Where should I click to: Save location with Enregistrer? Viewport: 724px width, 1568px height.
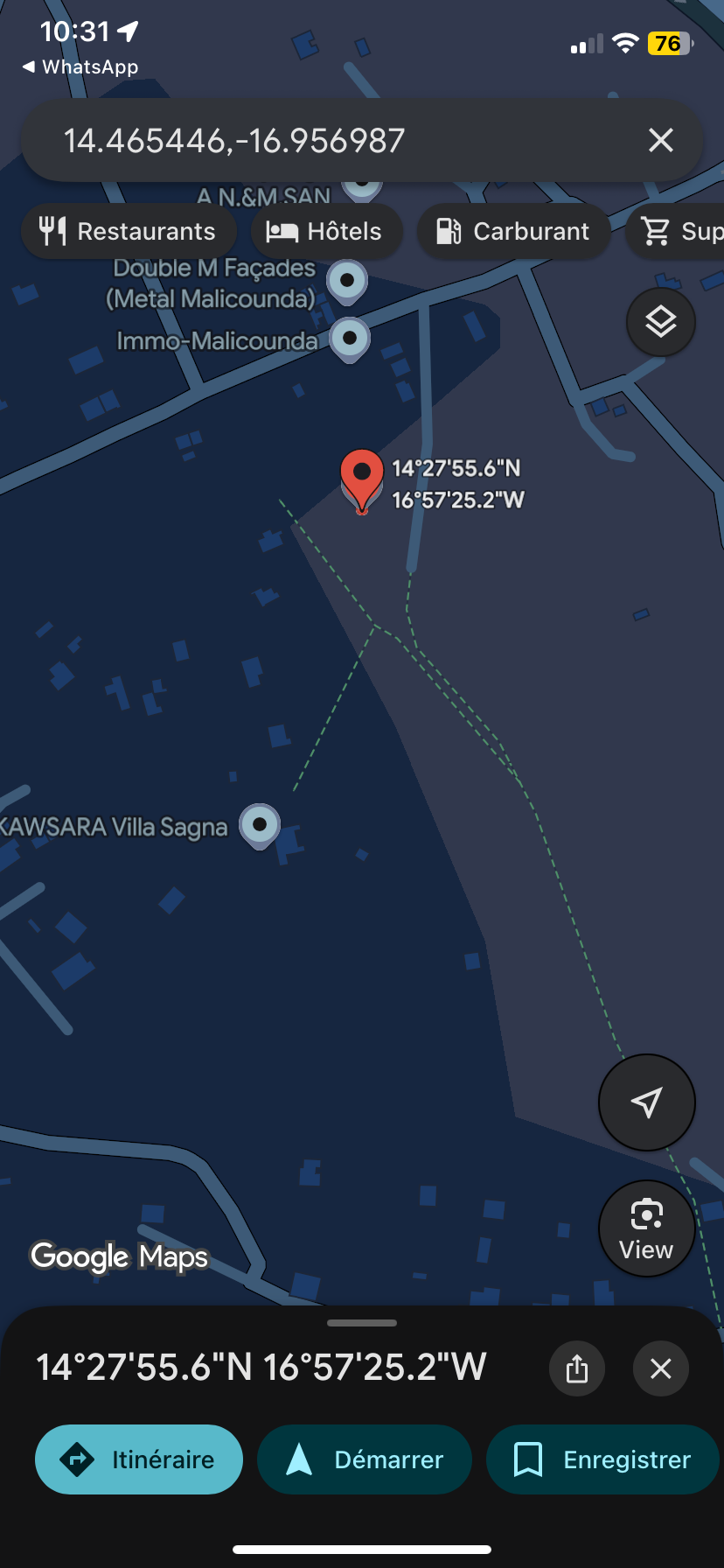(602, 1459)
